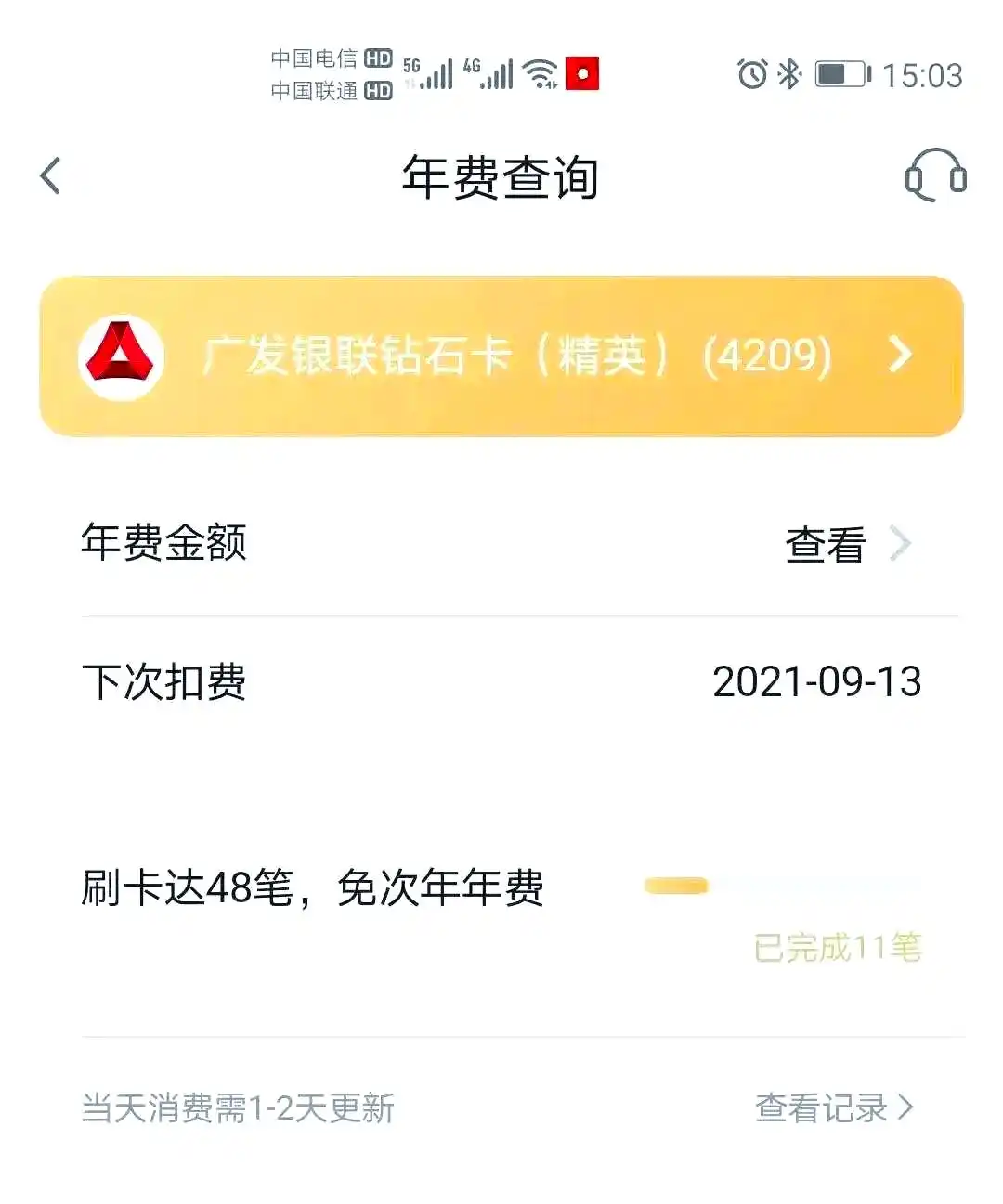The width and height of the screenshot is (1003, 1204).
Task: Tap the 下次扣费 date 2021-09-13
Action: tap(816, 682)
